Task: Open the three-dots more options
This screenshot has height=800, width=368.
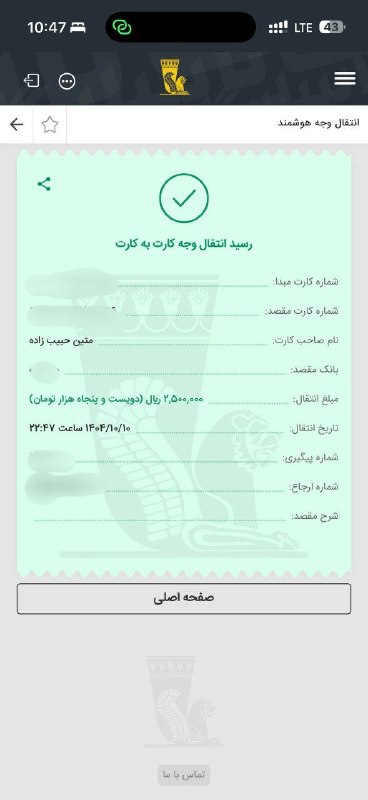Action: point(67,82)
